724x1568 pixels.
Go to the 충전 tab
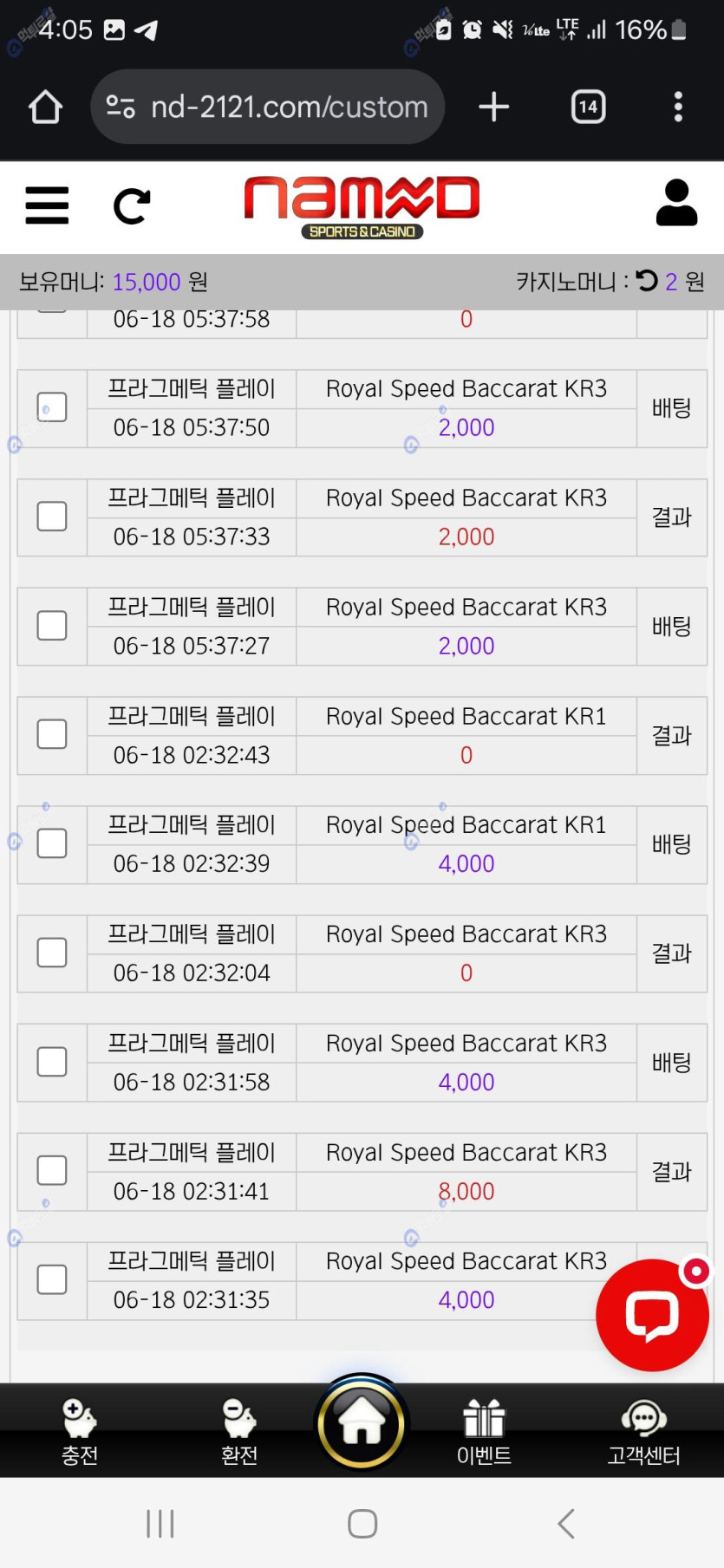point(79,1432)
